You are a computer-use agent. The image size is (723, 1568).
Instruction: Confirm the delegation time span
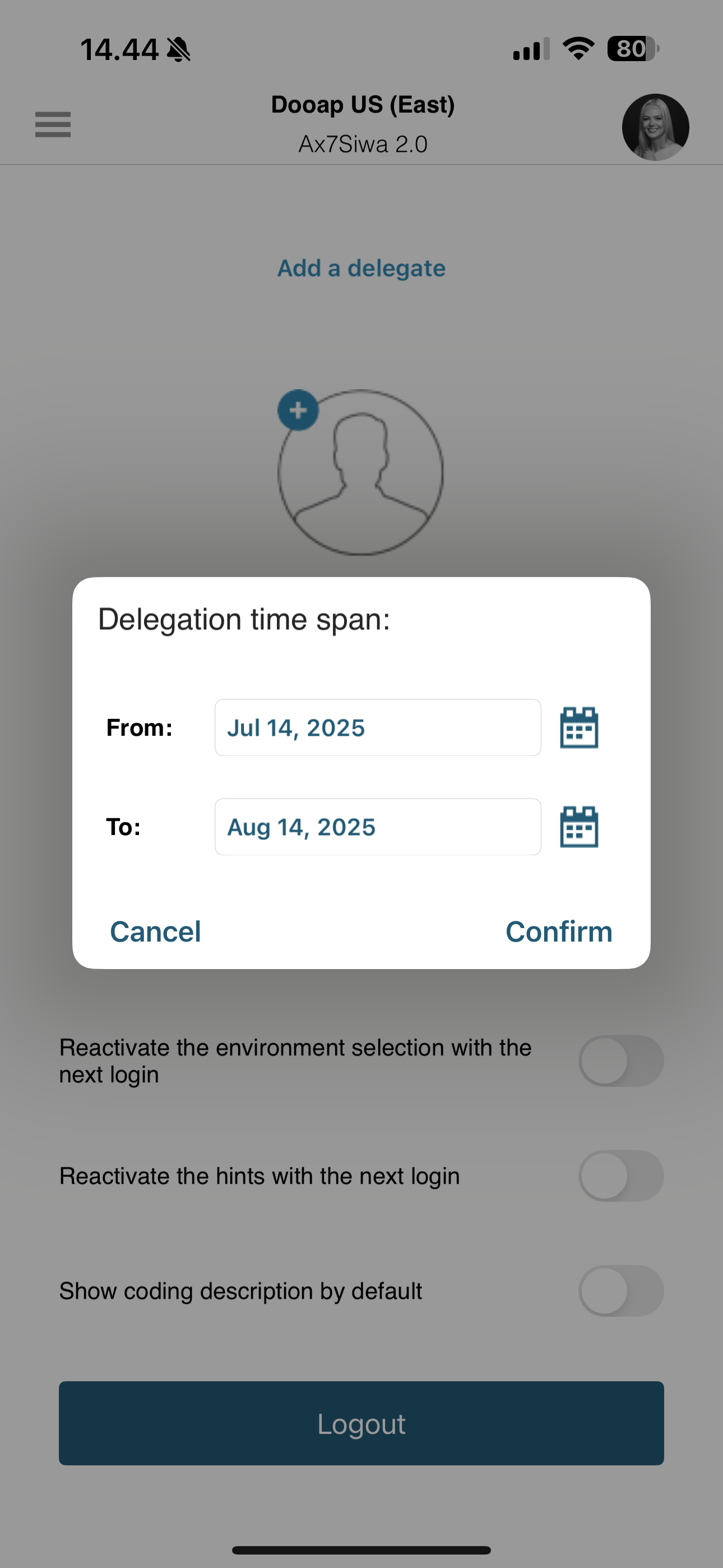559,931
